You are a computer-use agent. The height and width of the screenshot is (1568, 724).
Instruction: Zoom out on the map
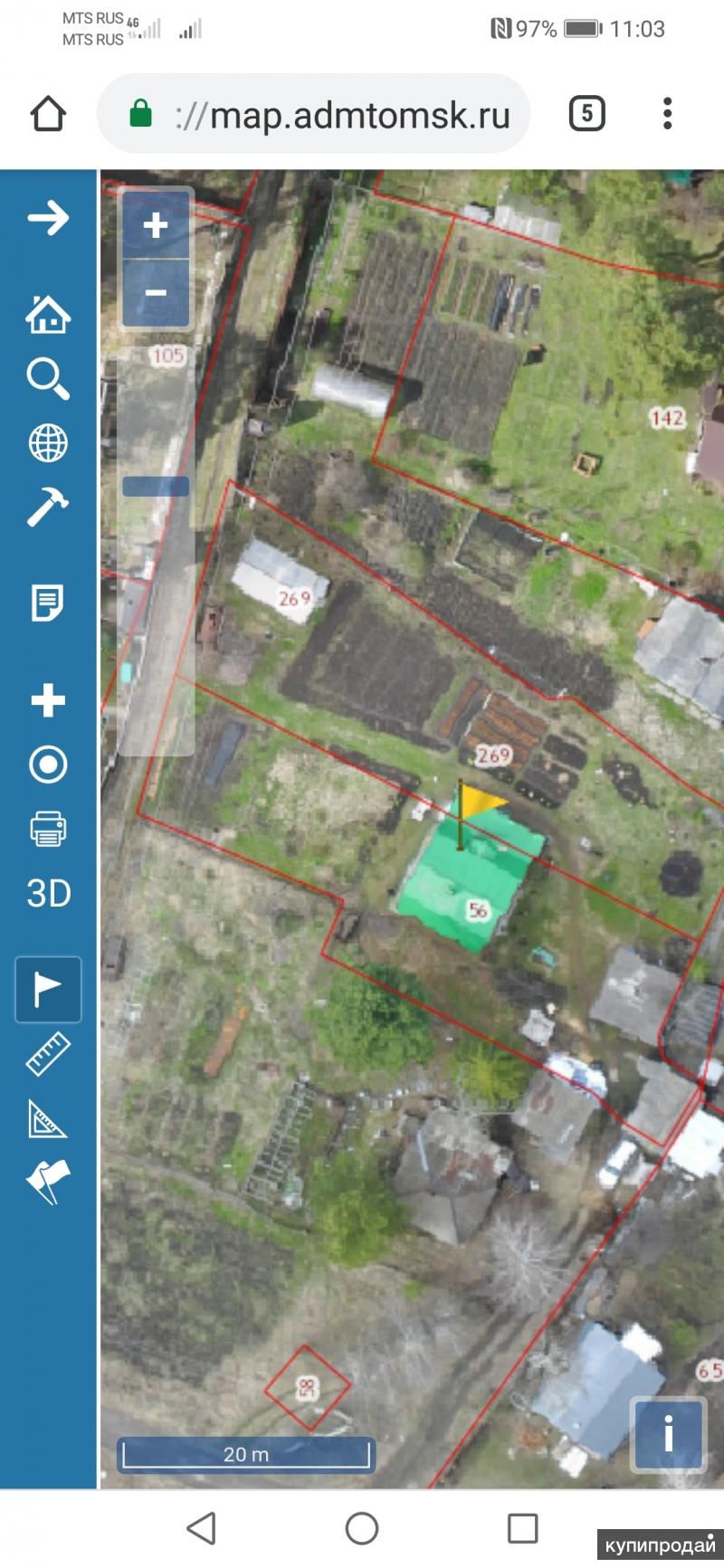tap(156, 293)
